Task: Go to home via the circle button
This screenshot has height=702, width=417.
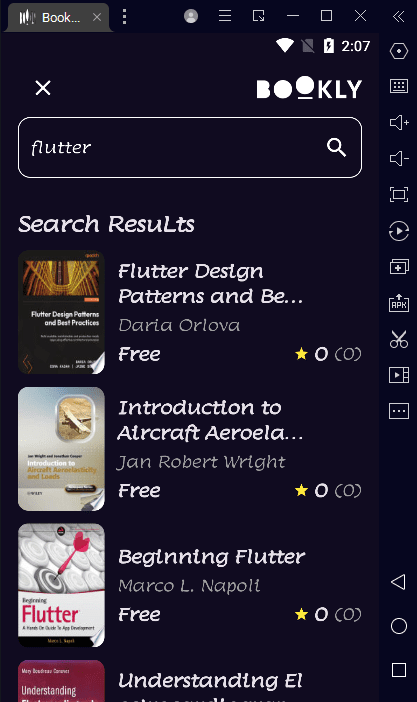Action: (x=399, y=626)
